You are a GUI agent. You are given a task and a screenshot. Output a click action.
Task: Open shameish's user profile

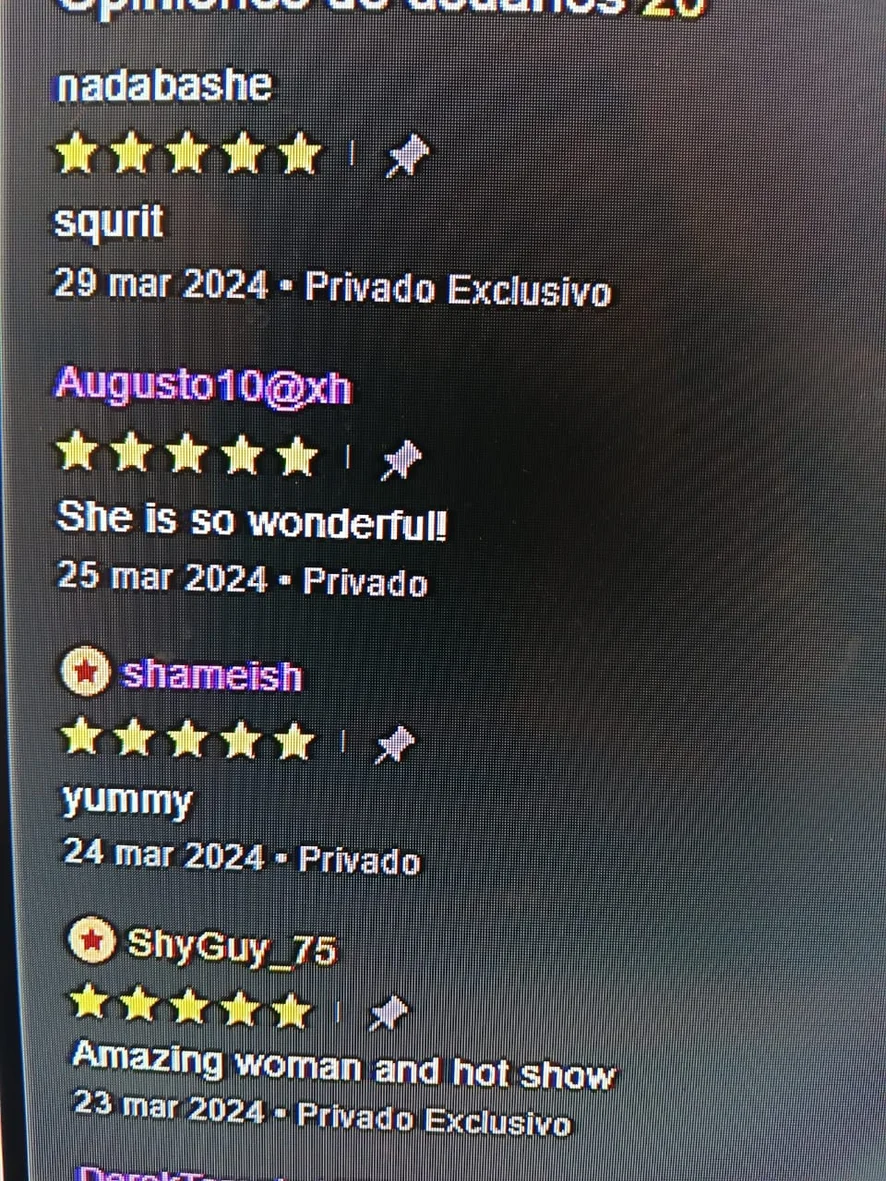[211, 675]
